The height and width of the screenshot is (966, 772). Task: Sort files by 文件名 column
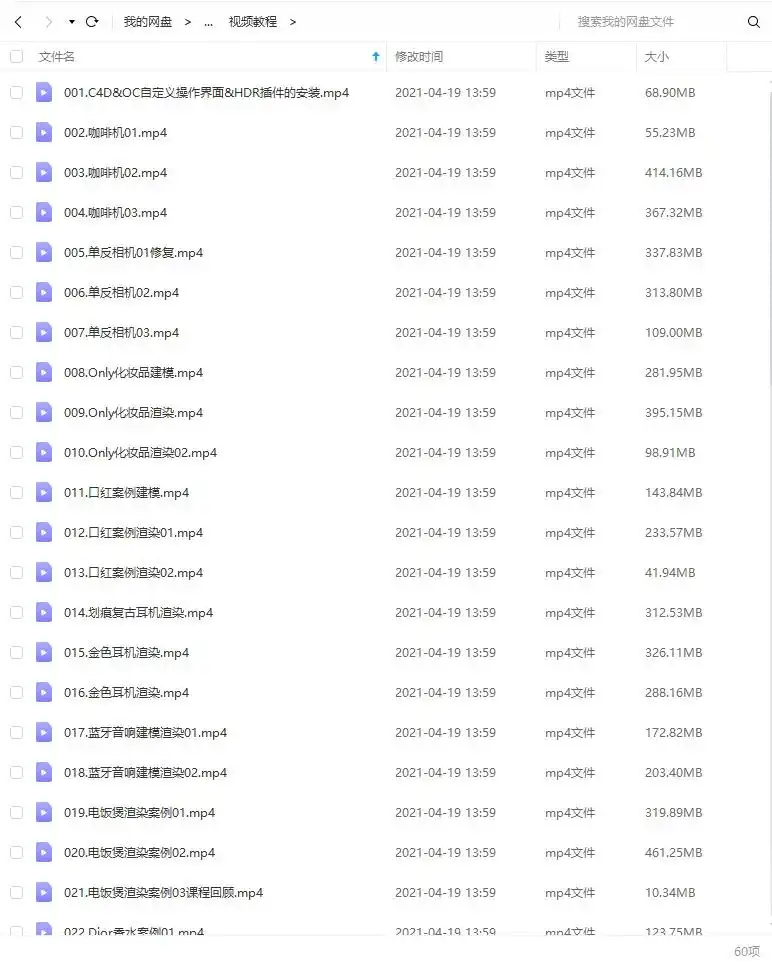pos(57,57)
